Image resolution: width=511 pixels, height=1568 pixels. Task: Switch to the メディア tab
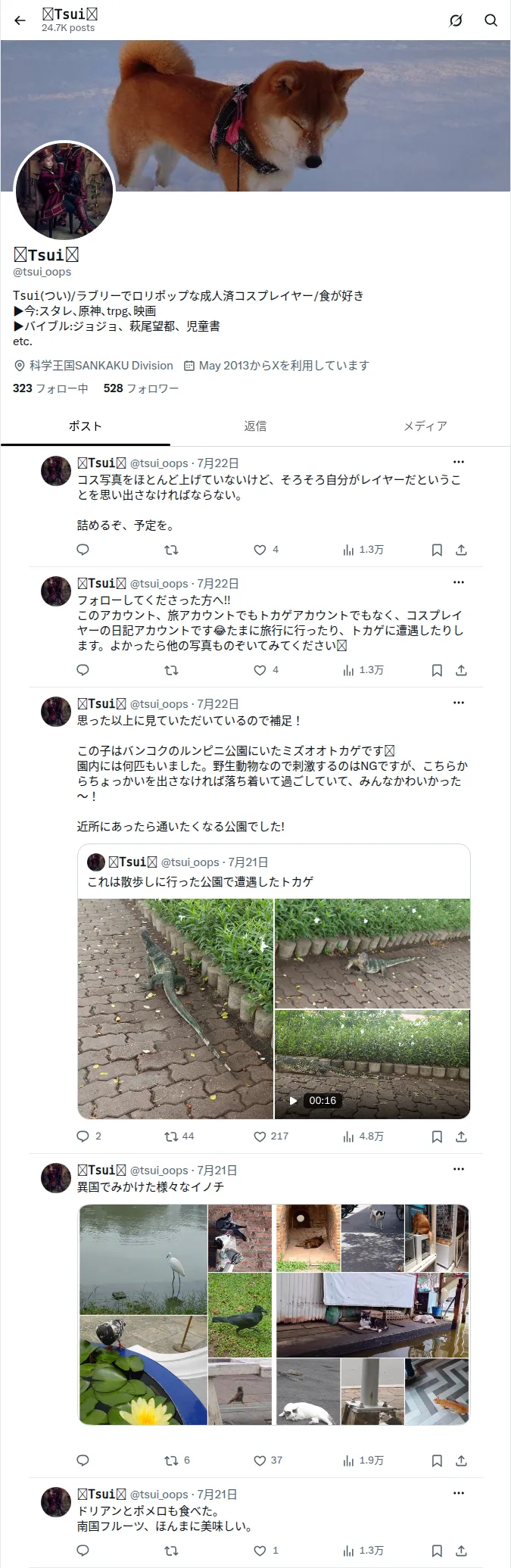(425, 426)
